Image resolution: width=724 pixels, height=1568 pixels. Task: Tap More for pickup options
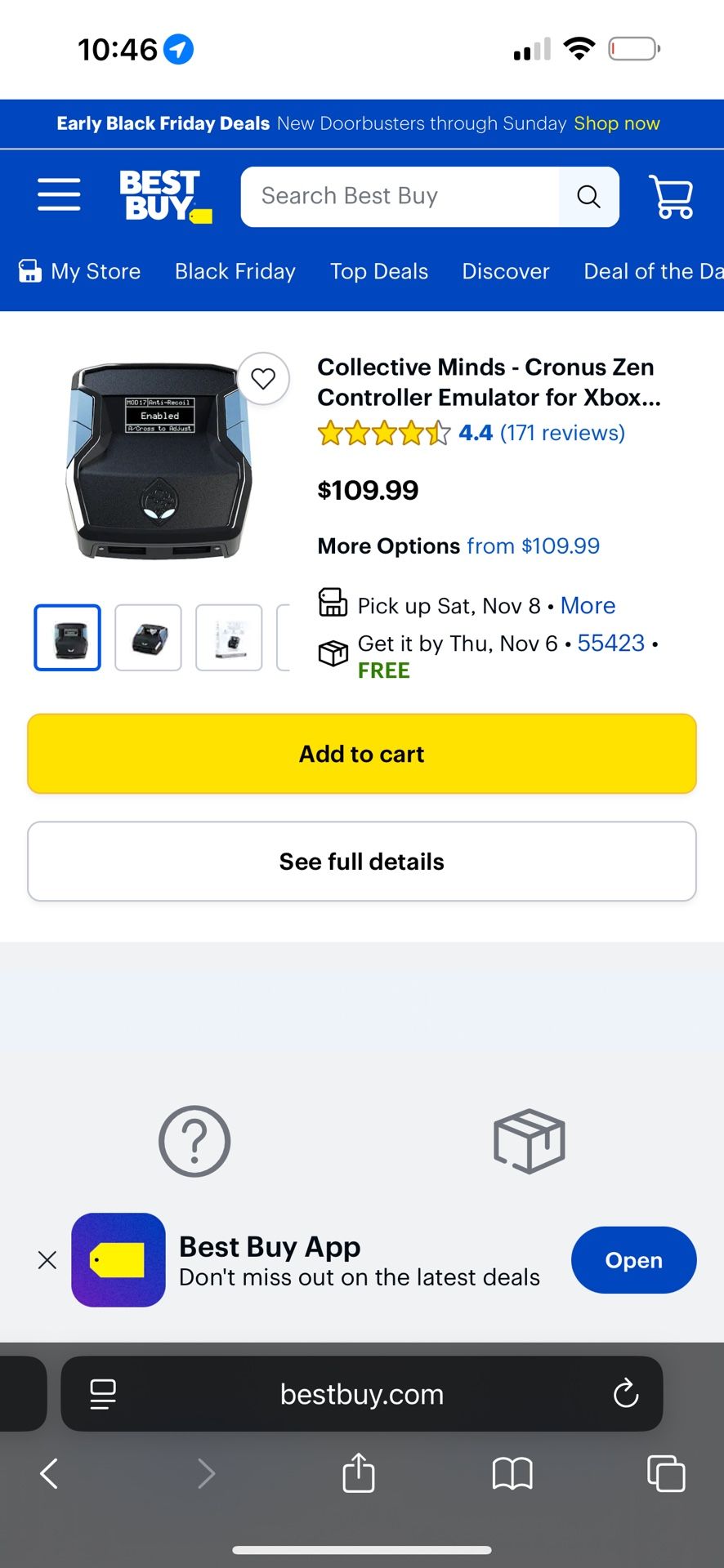pos(588,606)
